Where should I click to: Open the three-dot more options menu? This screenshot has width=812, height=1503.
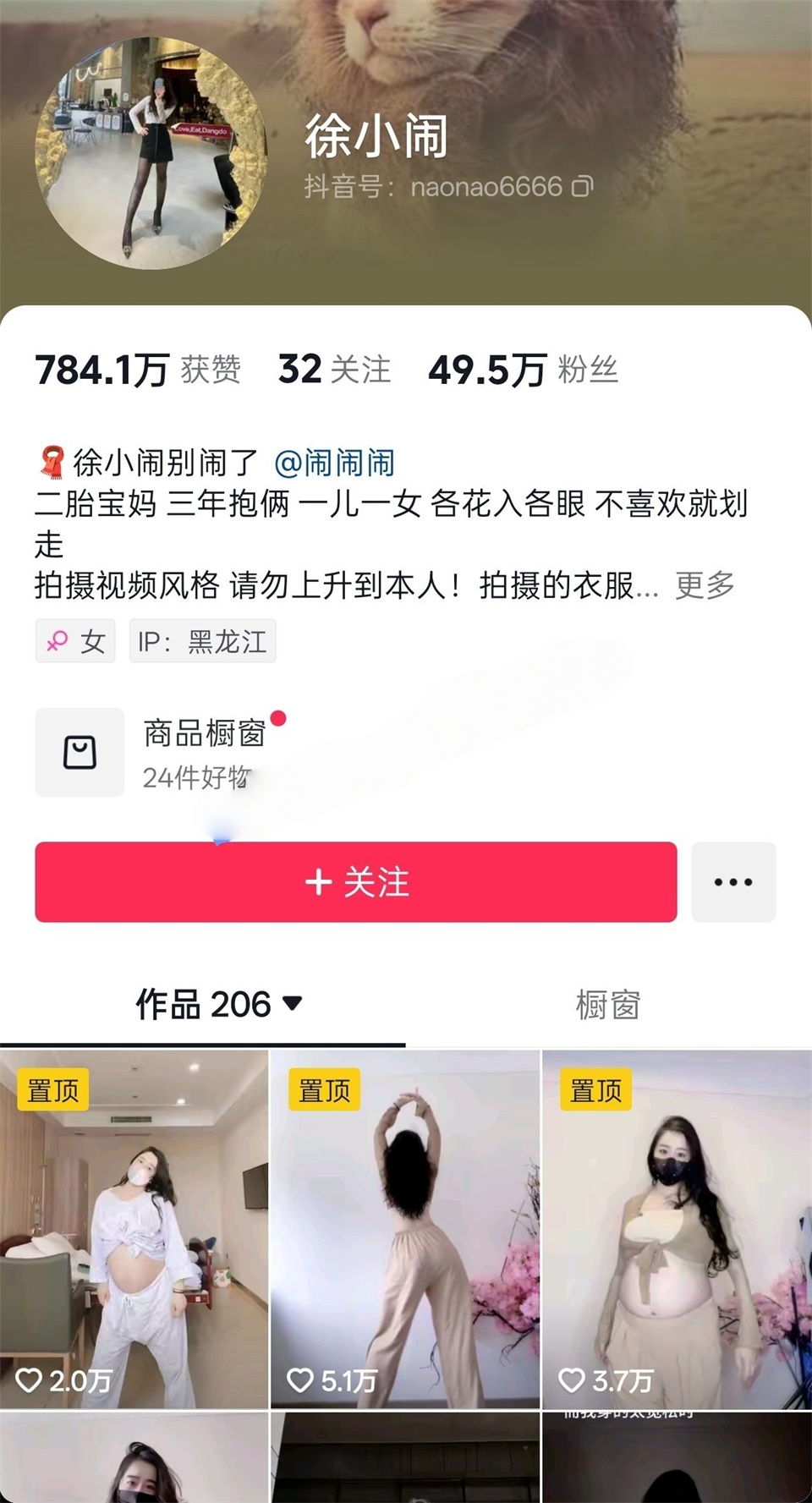pyautogui.click(x=732, y=881)
